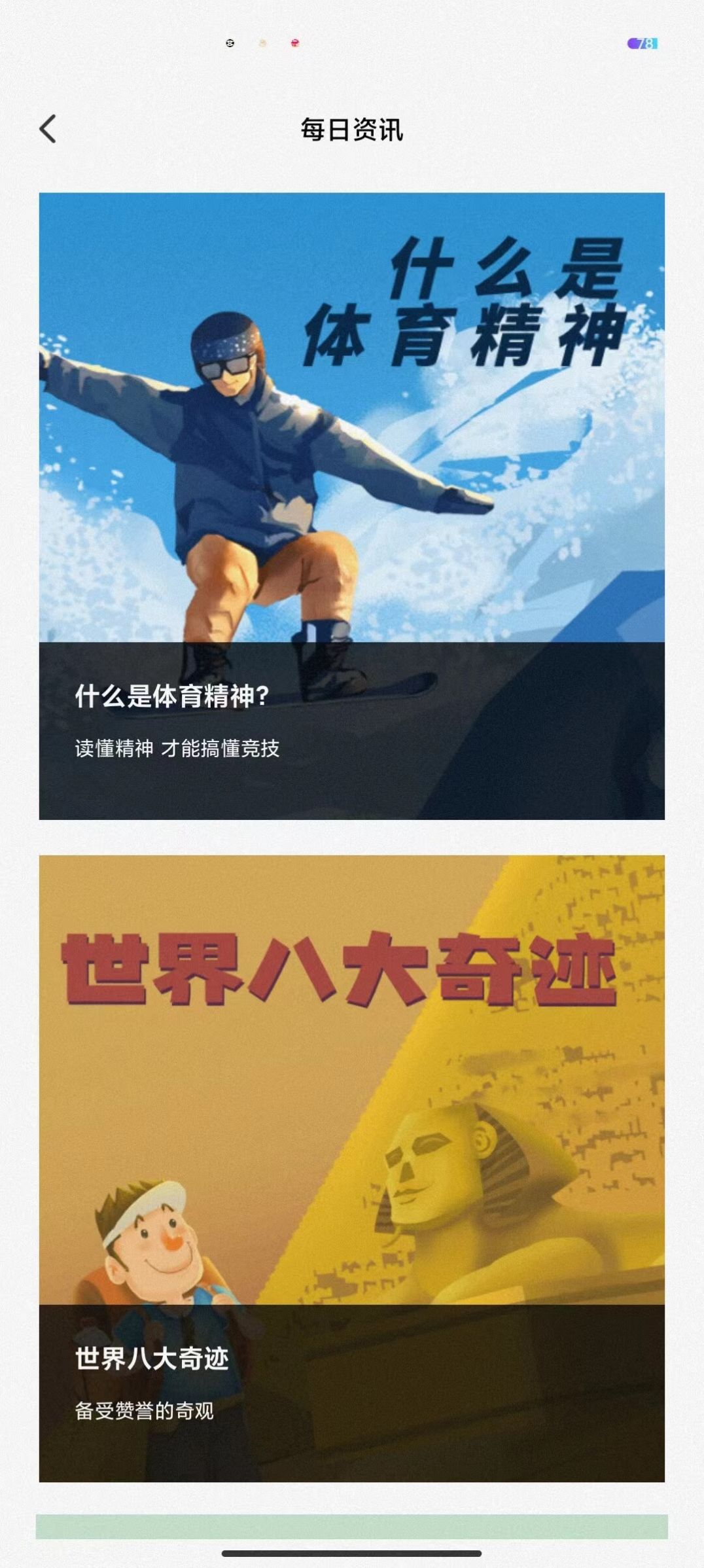Open the 什么是体育精神 article card
Image resolution: width=704 pixels, height=1568 pixels.
(x=351, y=505)
